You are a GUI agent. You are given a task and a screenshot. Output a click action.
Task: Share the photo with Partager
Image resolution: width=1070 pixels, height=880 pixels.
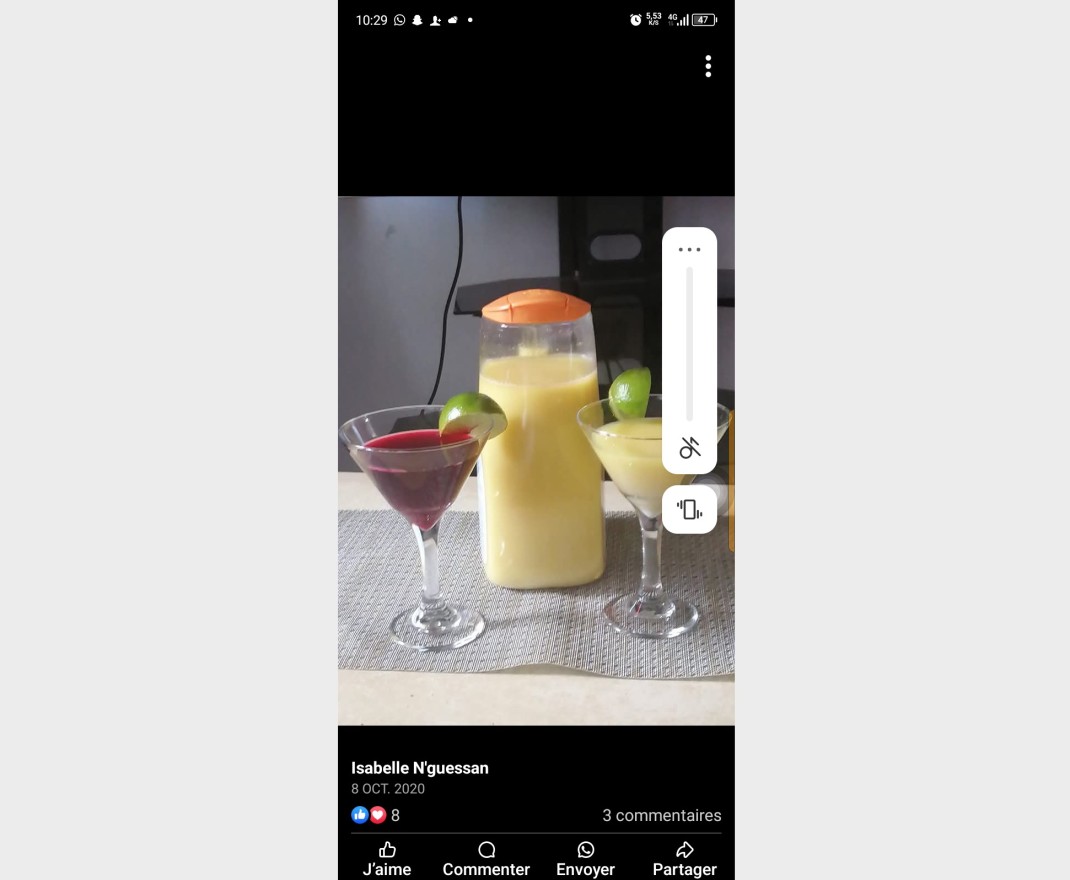coord(684,859)
